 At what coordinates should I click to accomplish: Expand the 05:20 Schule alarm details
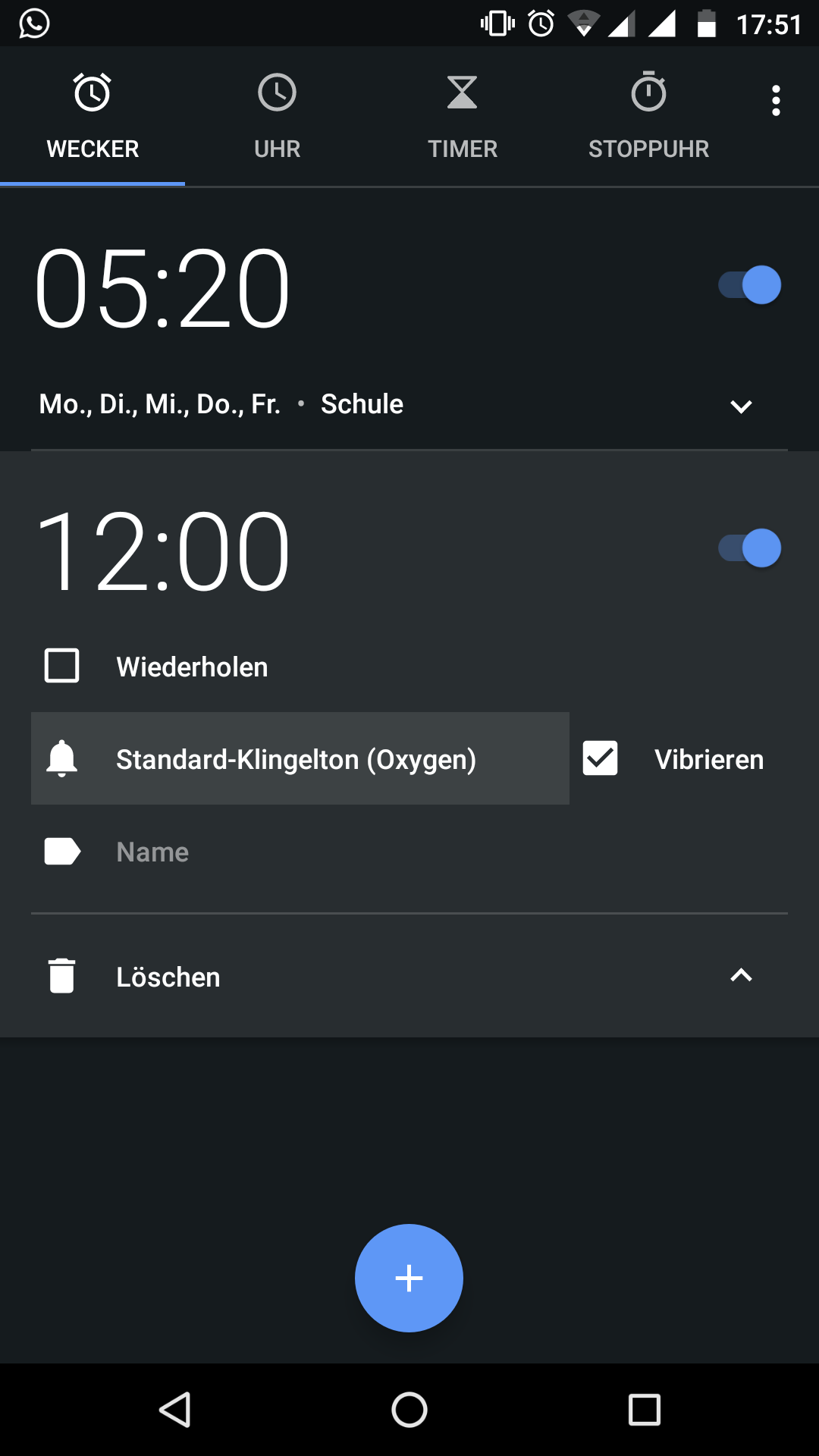point(741,406)
